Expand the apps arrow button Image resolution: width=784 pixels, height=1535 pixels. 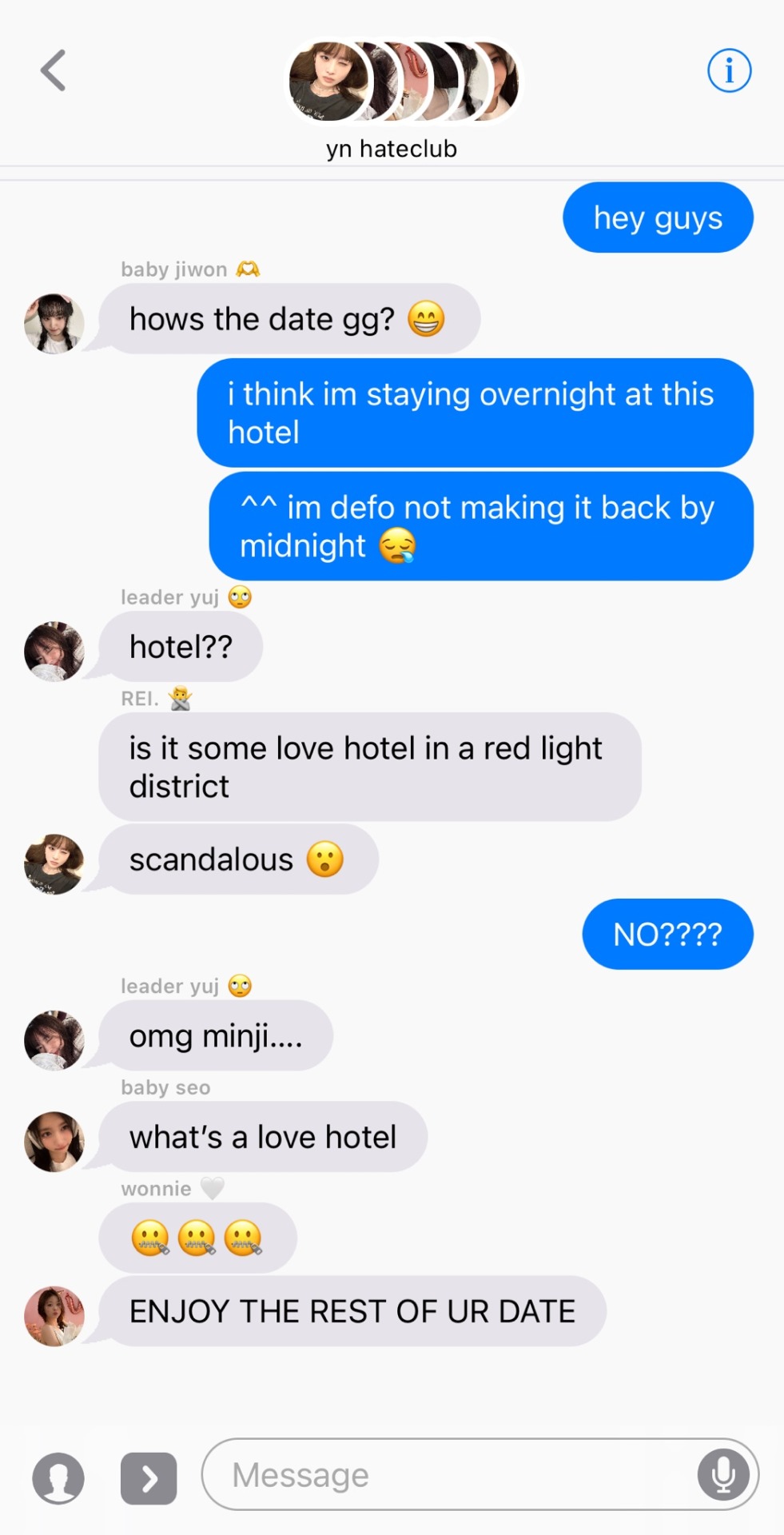tap(149, 1478)
